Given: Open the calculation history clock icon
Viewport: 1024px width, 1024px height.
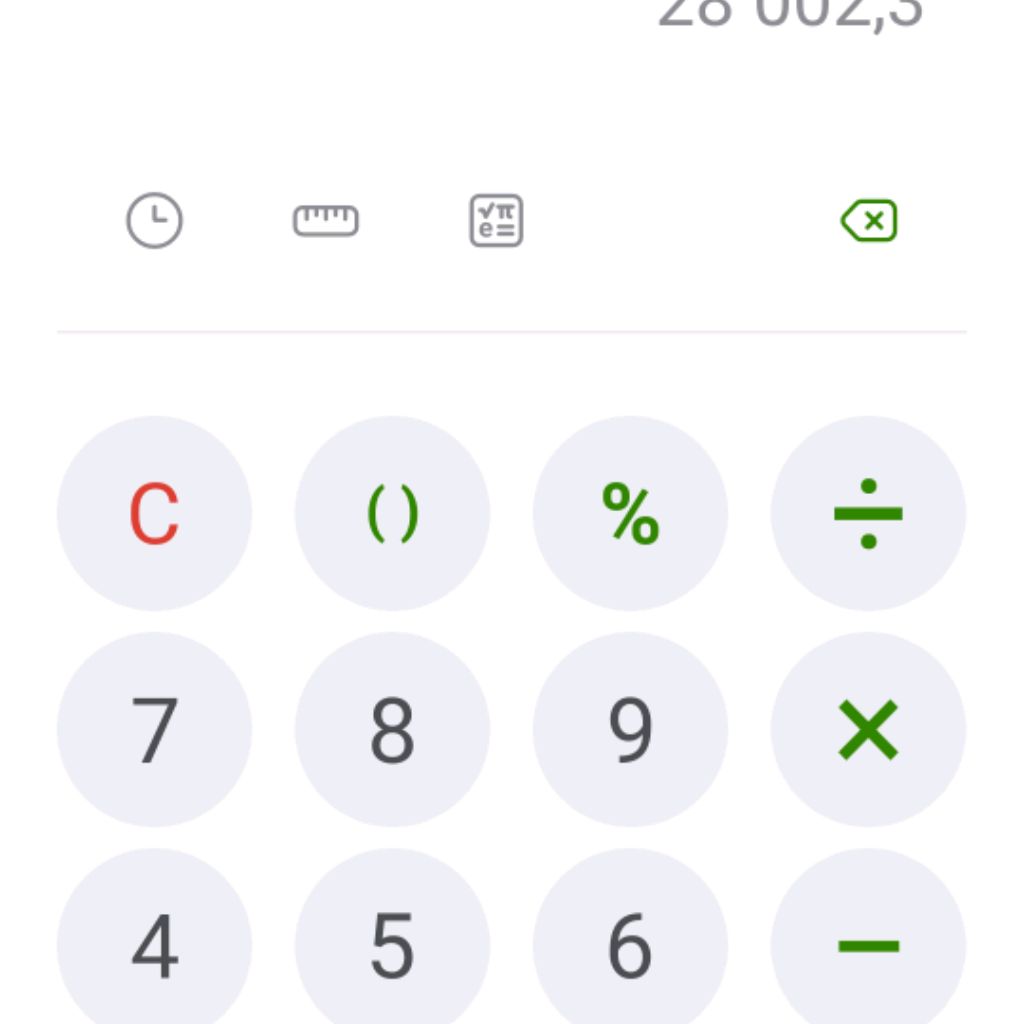Looking at the screenshot, I should click(154, 221).
